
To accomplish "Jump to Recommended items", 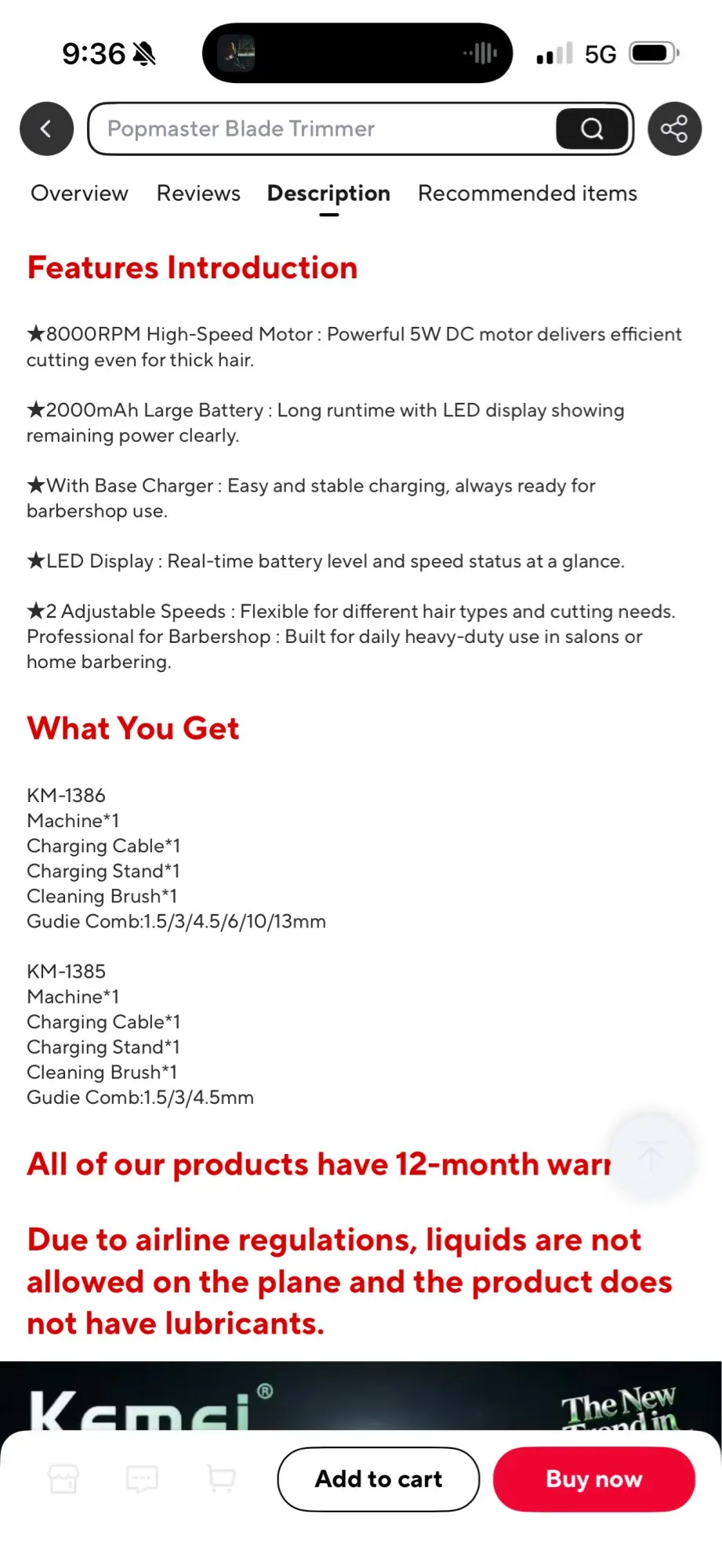I will pos(528,193).
